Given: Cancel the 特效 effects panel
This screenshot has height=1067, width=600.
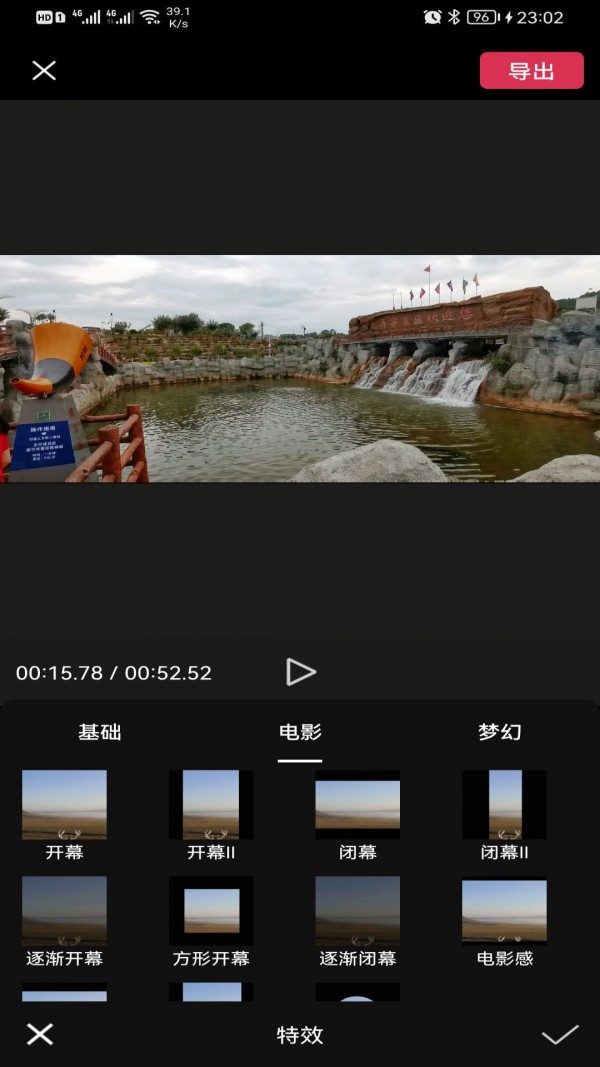Looking at the screenshot, I should [40, 1034].
